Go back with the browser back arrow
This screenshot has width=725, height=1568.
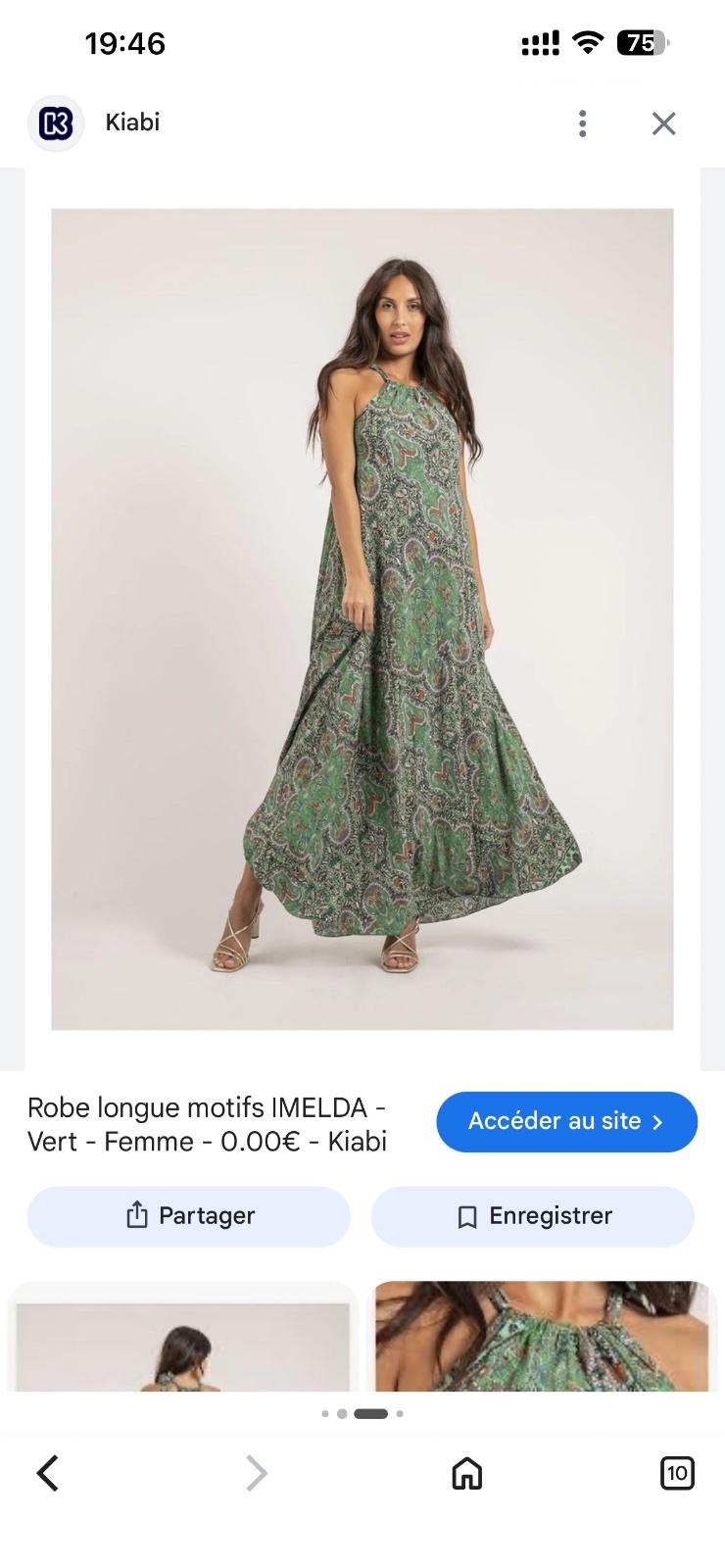click(47, 1473)
